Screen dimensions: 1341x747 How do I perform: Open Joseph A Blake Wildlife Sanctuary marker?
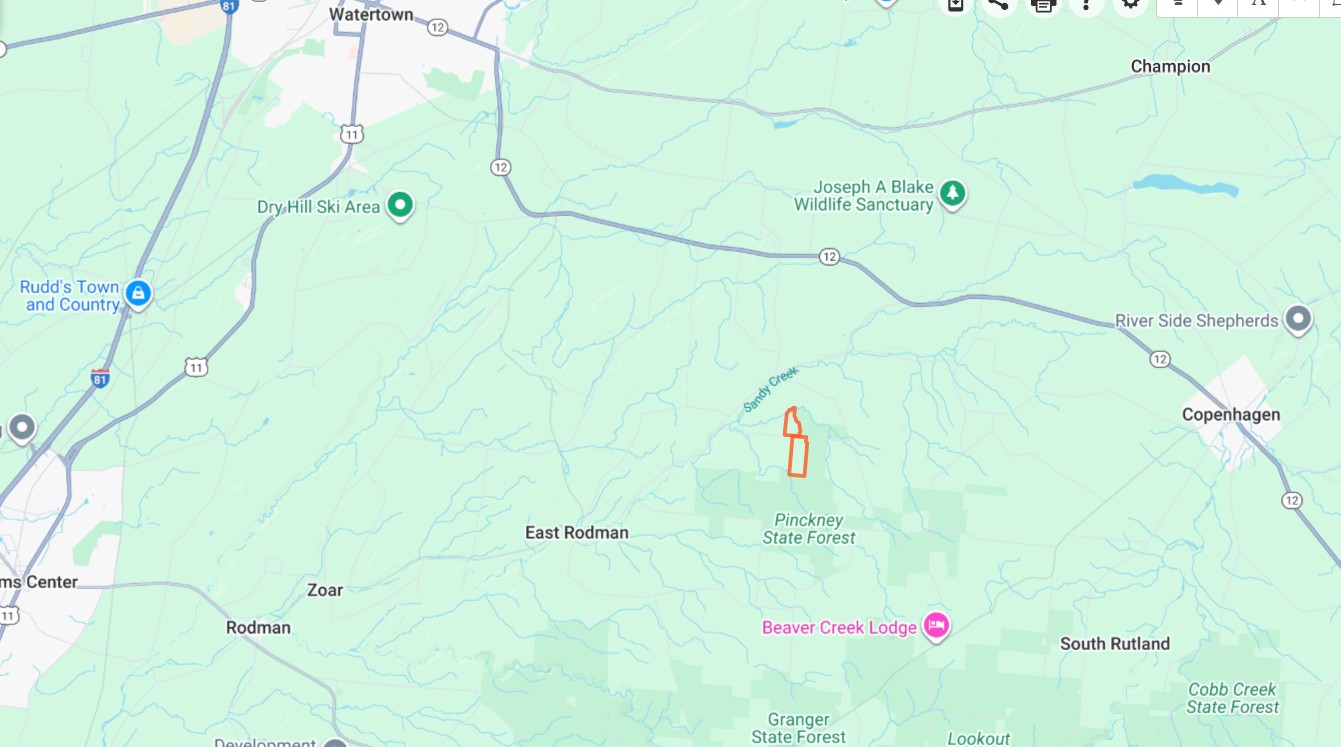click(x=953, y=193)
